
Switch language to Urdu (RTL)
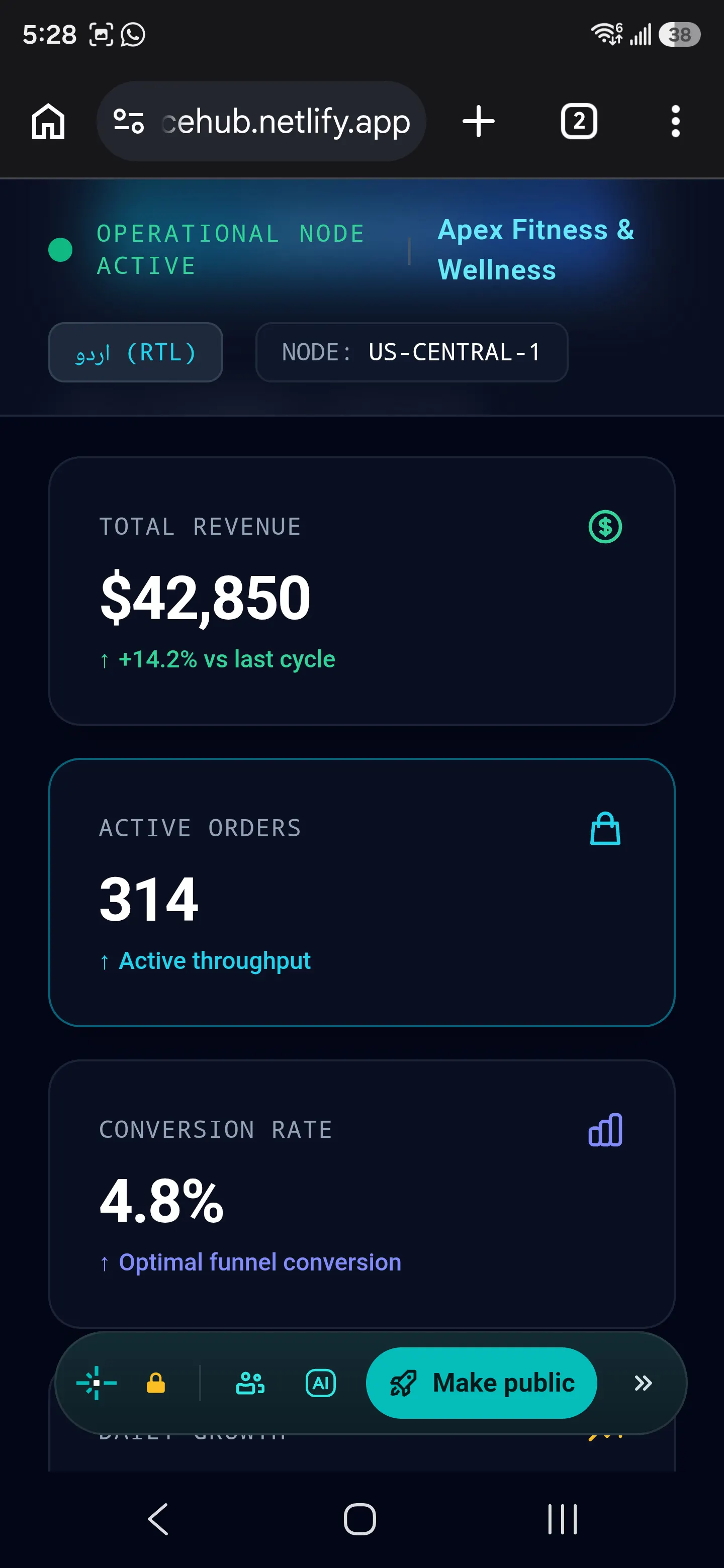pos(136,352)
